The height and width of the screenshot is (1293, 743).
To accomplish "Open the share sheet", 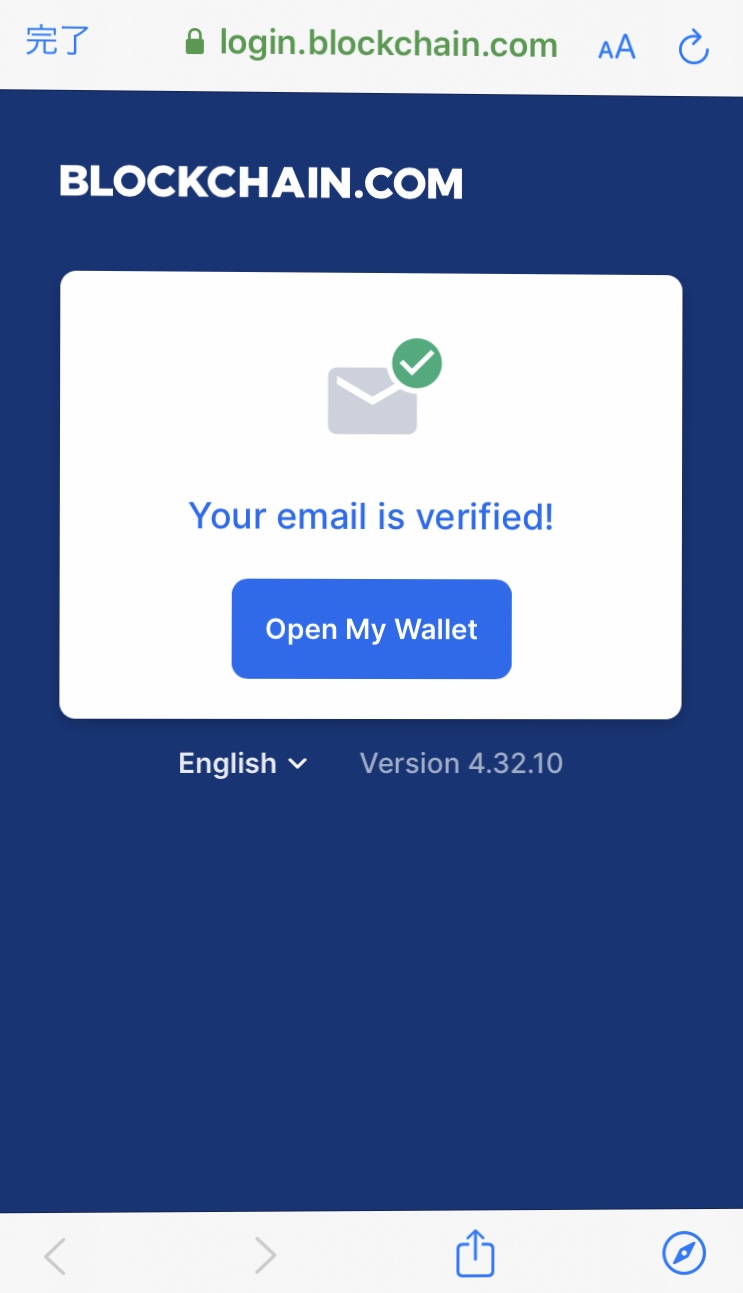I will (x=475, y=1252).
